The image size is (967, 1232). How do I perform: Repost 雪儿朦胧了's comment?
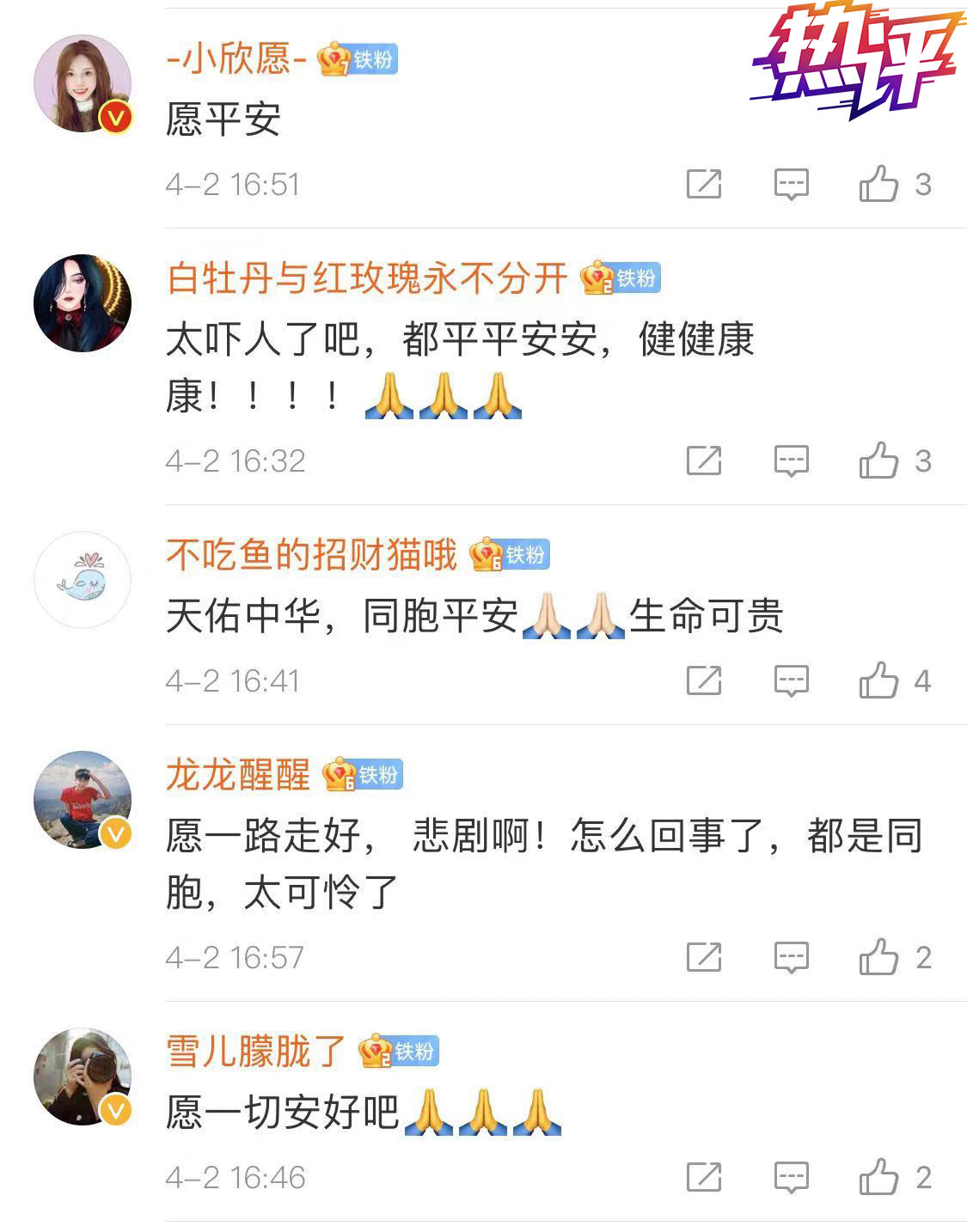(703, 1177)
